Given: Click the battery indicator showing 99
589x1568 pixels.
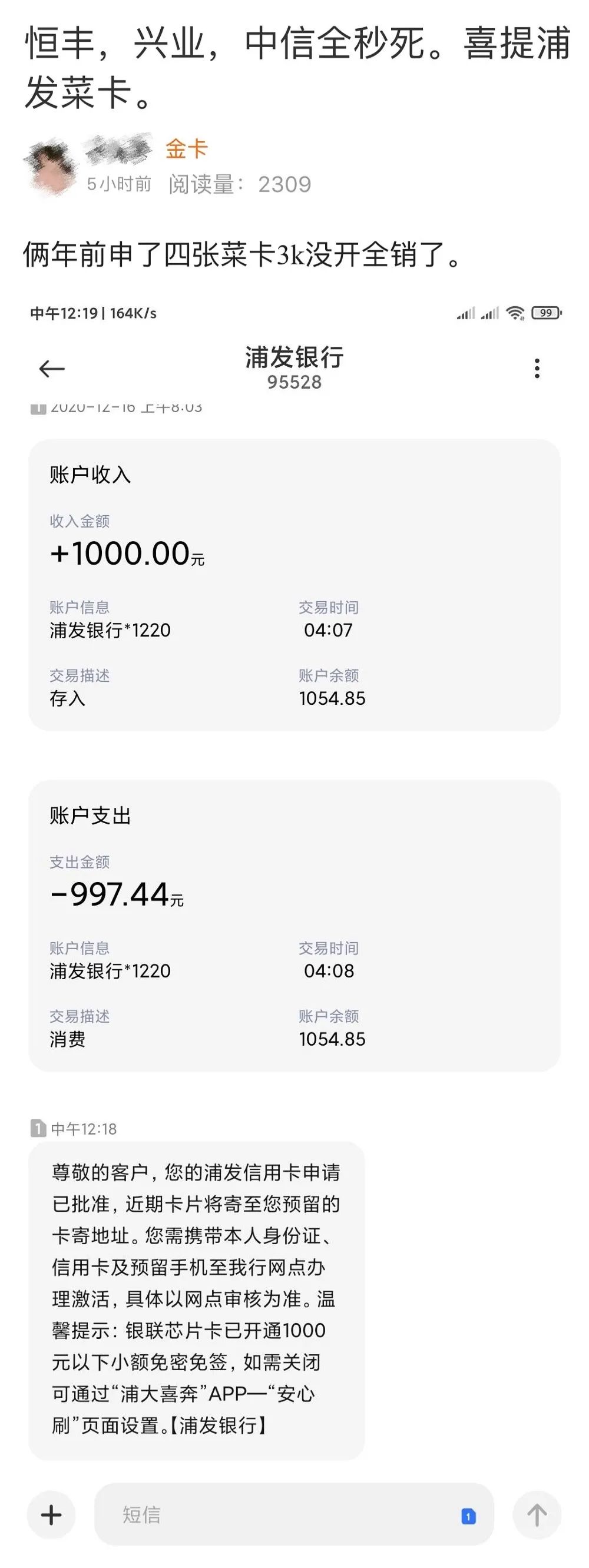Looking at the screenshot, I should point(545,312).
